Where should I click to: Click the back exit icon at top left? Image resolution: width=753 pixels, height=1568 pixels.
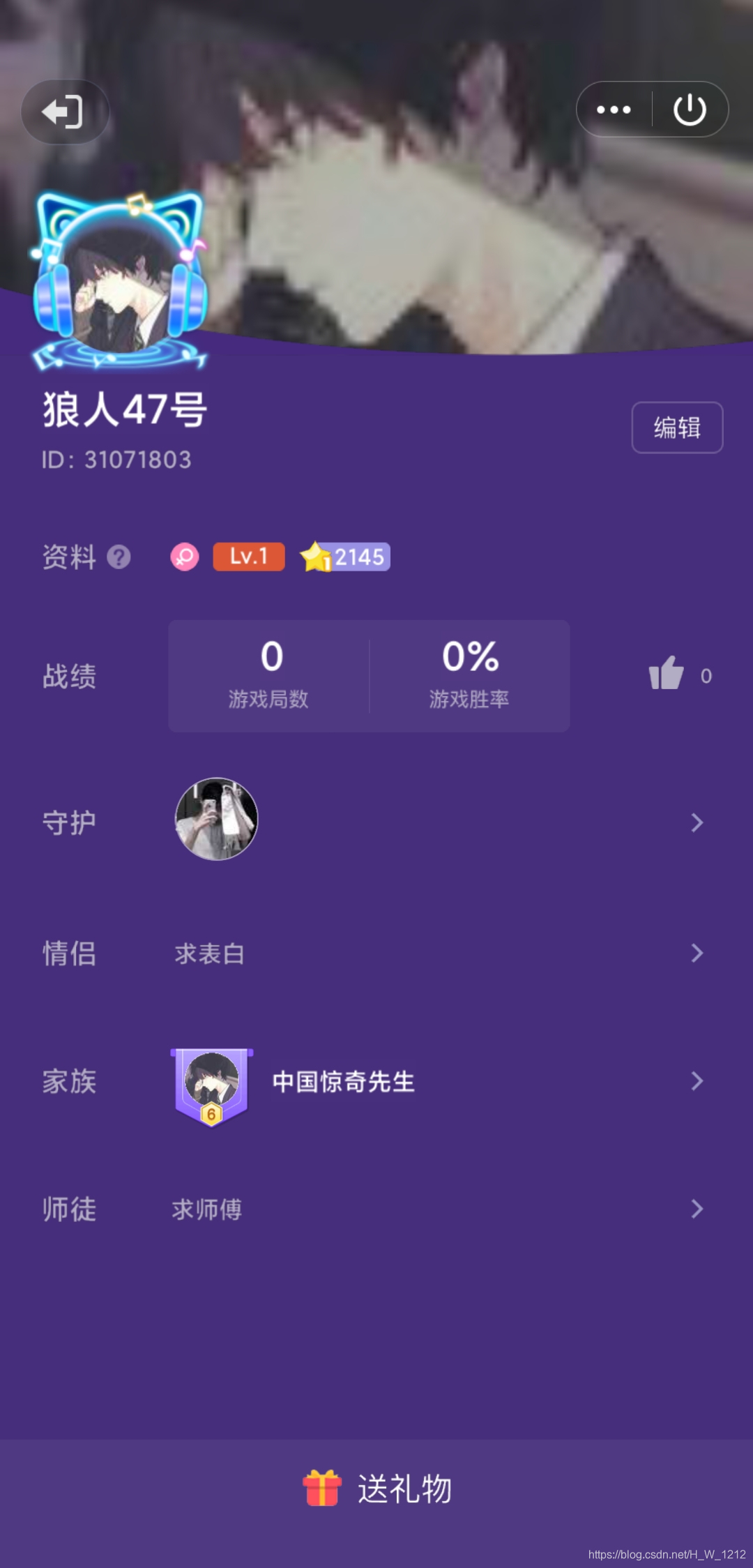(x=65, y=112)
